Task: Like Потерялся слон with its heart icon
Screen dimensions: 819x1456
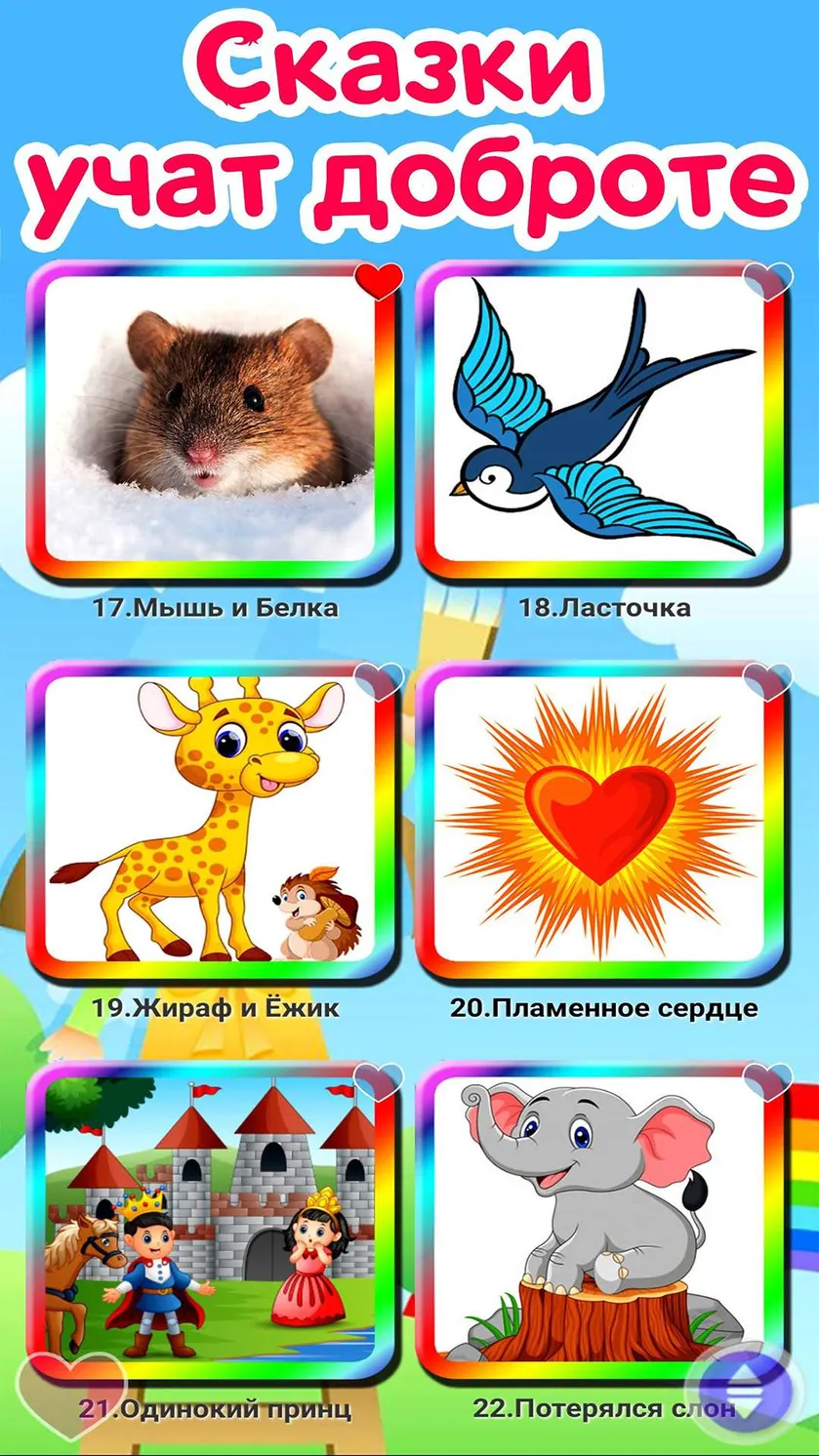Action: [768, 1080]
